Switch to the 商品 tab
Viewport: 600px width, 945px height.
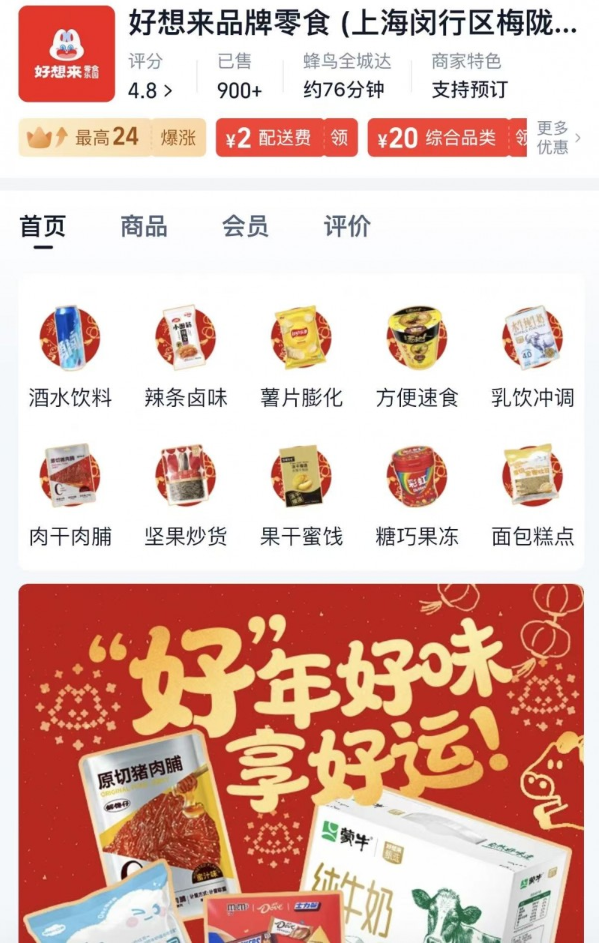(x=144, y=226)
